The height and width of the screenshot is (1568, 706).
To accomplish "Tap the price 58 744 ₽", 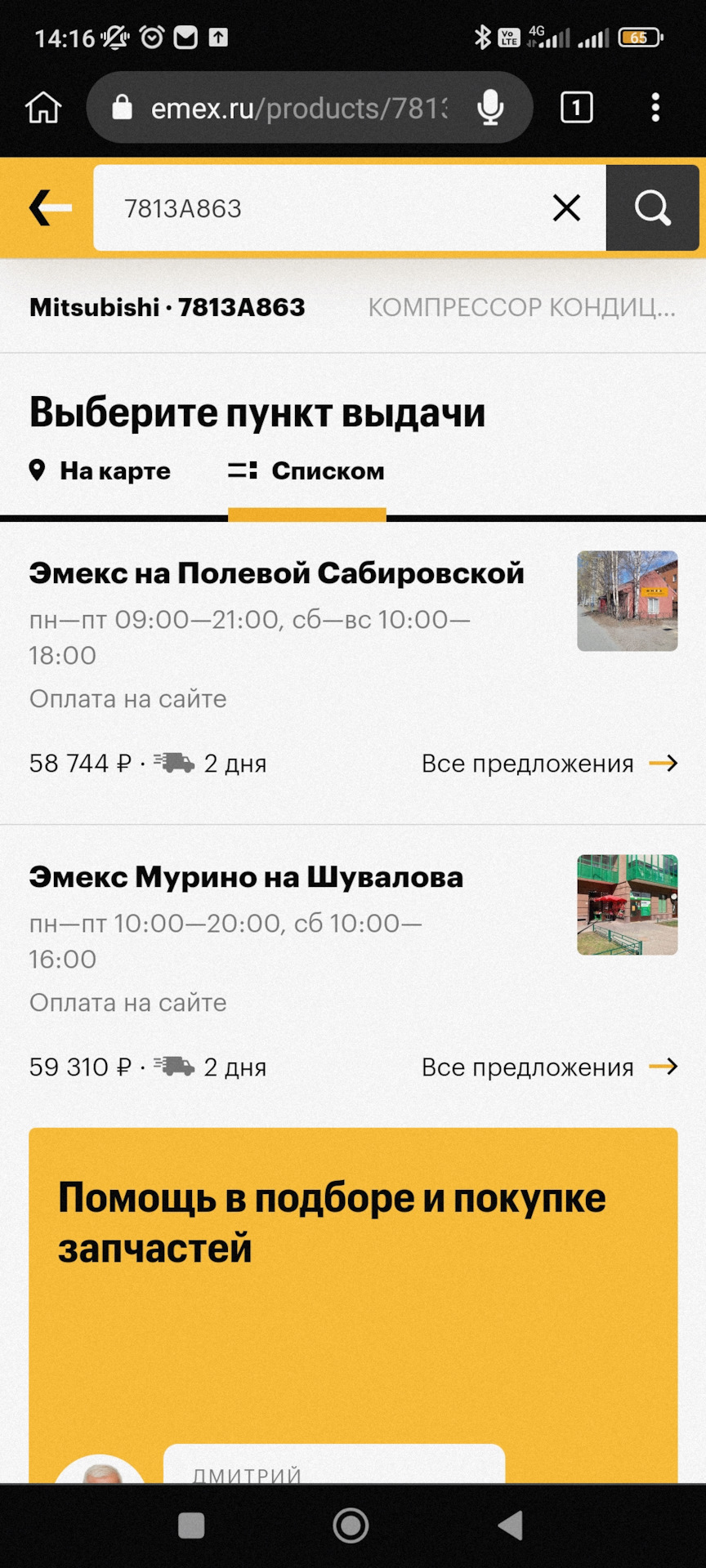I will pyautogui.click(x=82, y=763).
